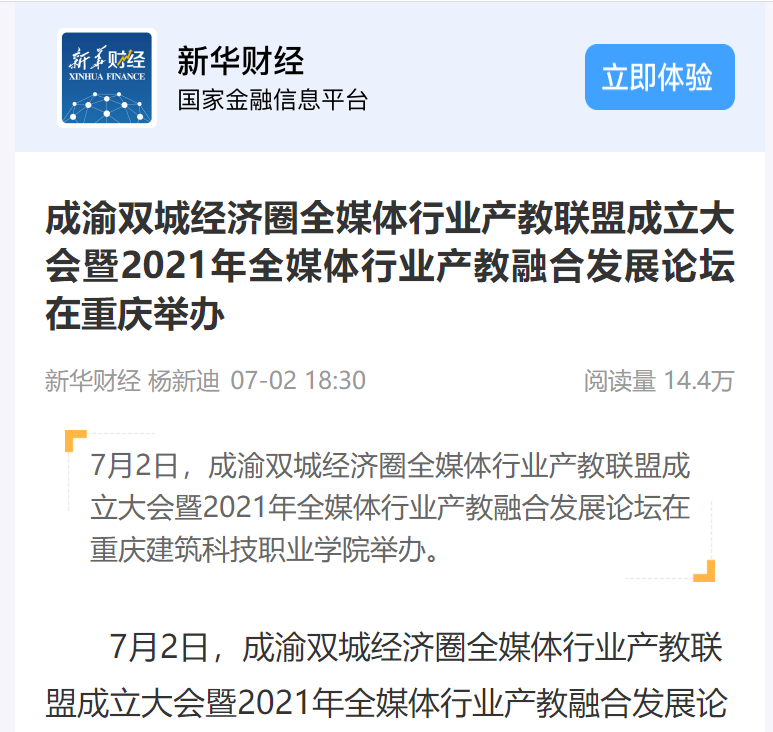Tap the 立即体验 button
The width and height of the screenshot is (773, 732).
pos(659,78)
